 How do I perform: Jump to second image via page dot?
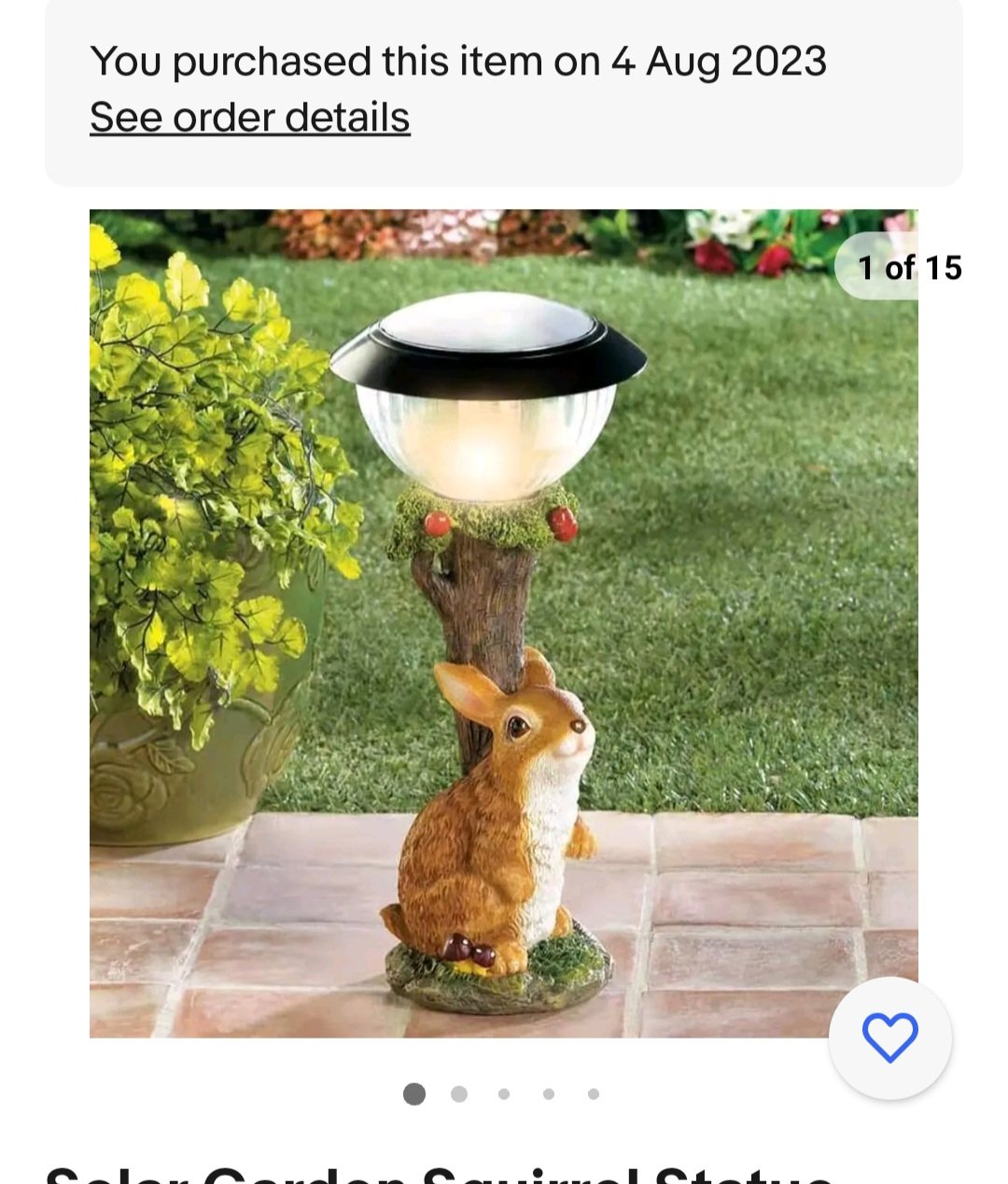pos(459,1093)
